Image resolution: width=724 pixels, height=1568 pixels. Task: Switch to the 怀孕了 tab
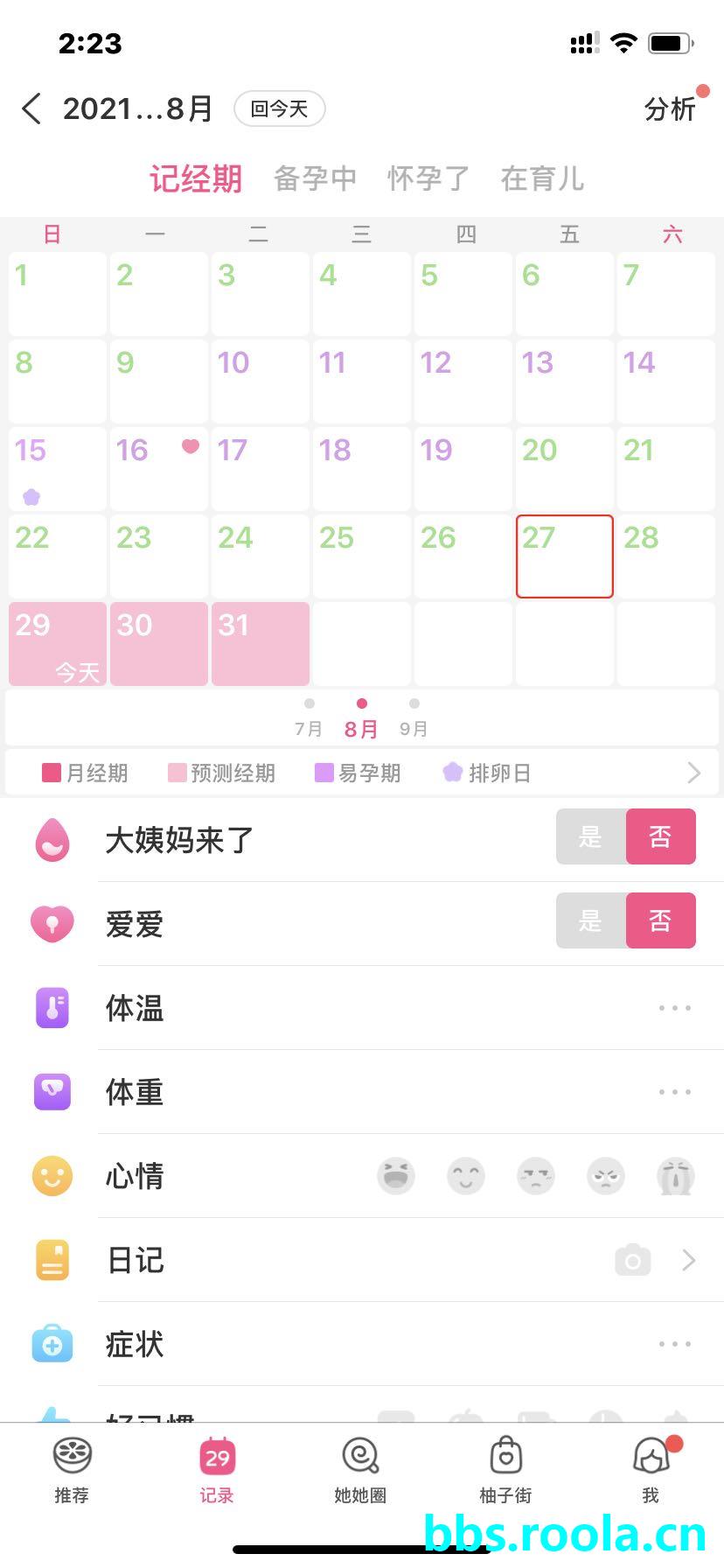(x=428, y=178)
